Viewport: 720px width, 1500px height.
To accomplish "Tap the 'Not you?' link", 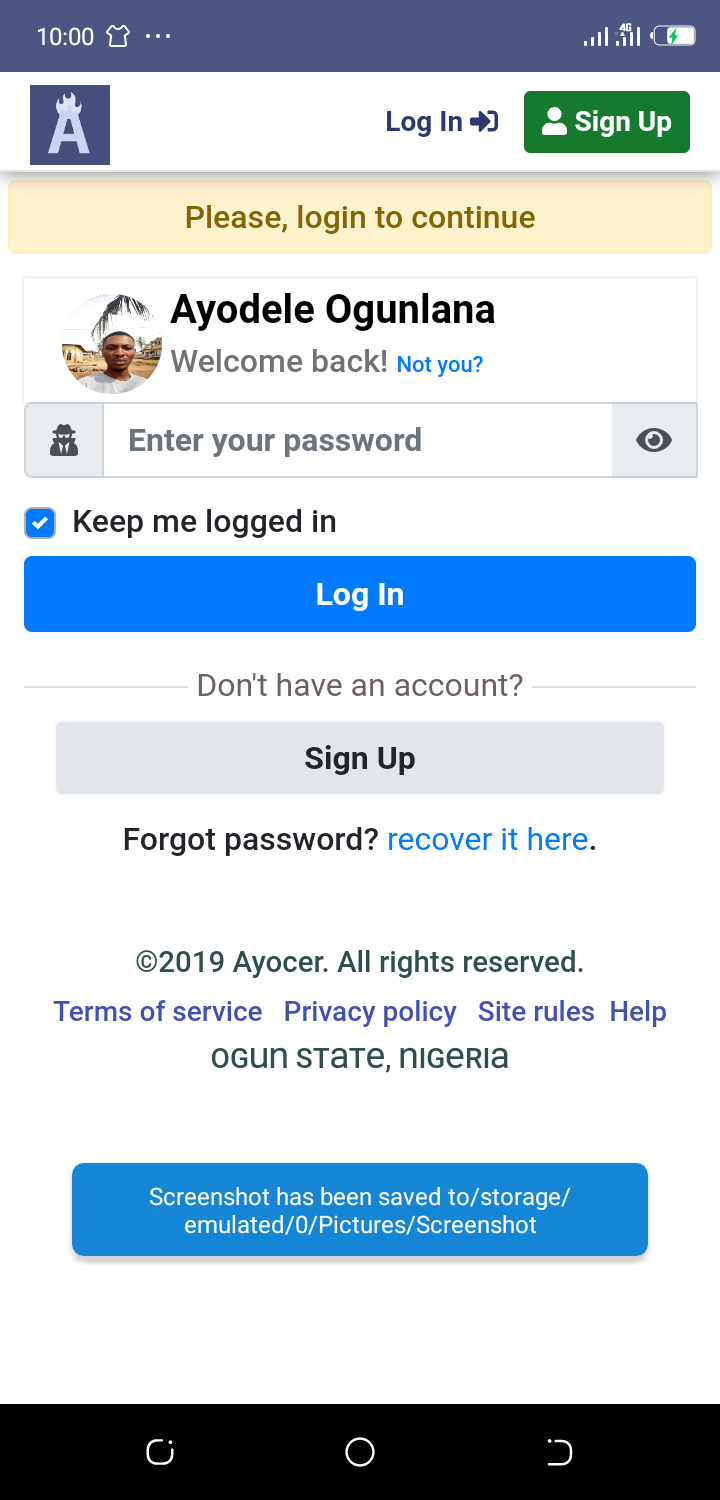I will [x=439, y=364].
